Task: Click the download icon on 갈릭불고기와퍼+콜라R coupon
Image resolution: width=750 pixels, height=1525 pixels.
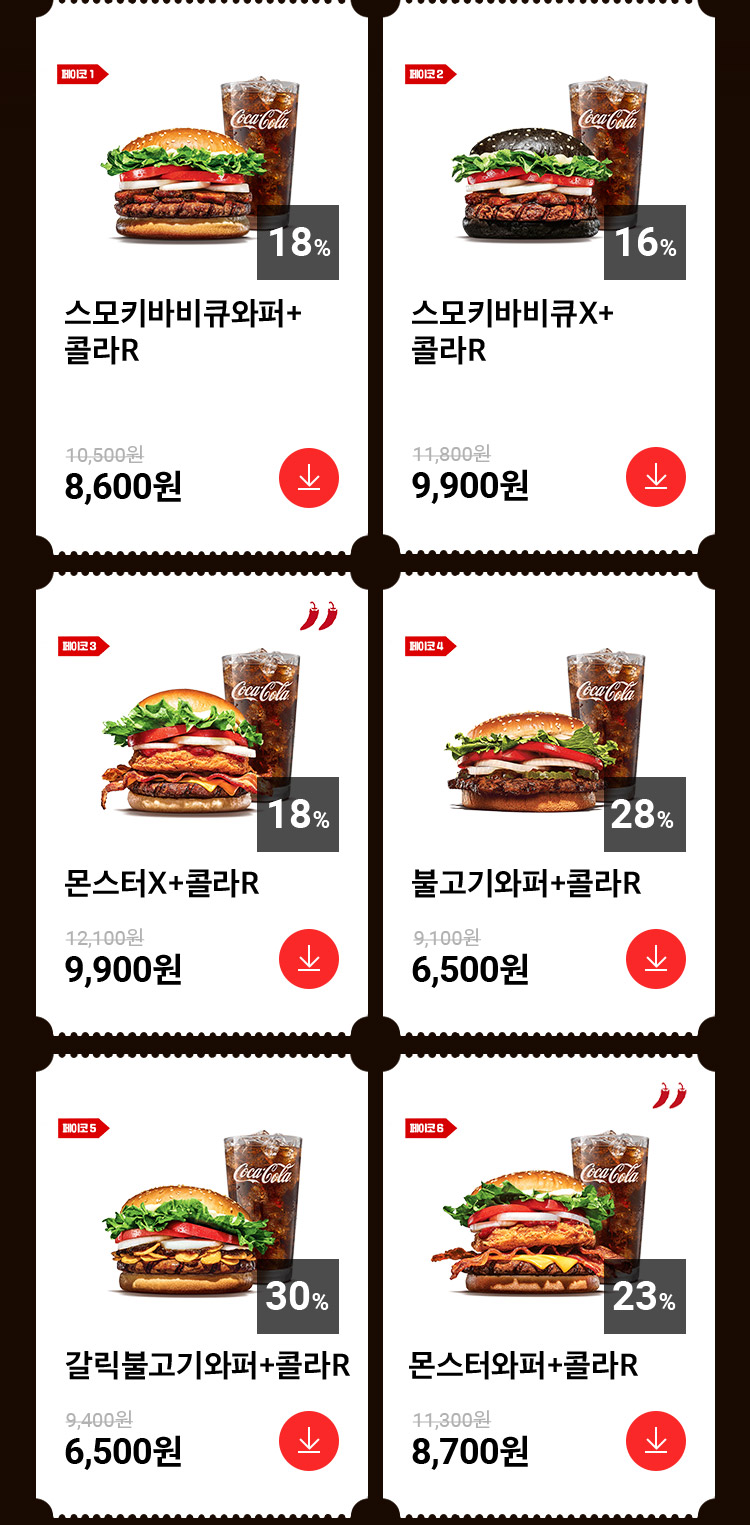Action: click(309, 1441)
